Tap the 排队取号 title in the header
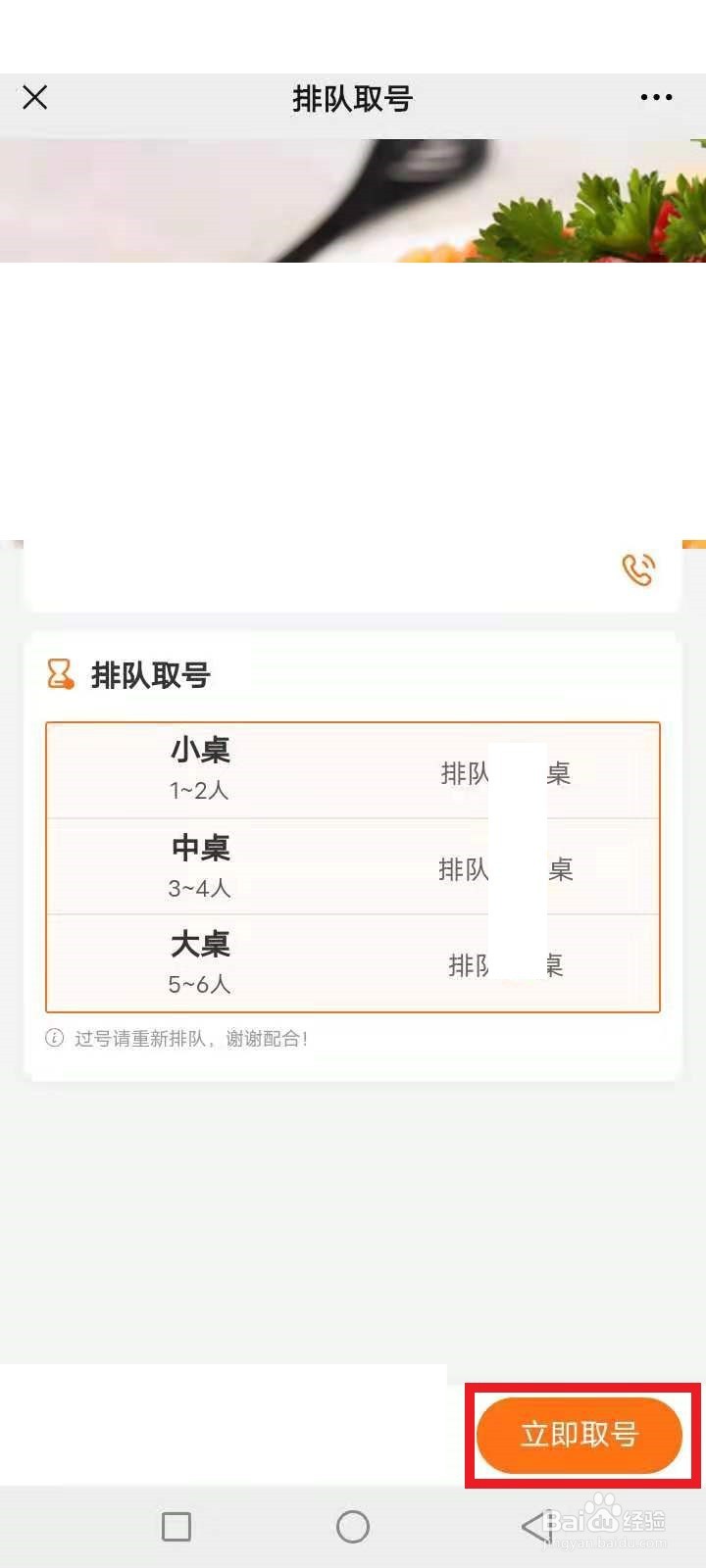The height and width of the screenshot is (1568, 706). tap(353, 98)
